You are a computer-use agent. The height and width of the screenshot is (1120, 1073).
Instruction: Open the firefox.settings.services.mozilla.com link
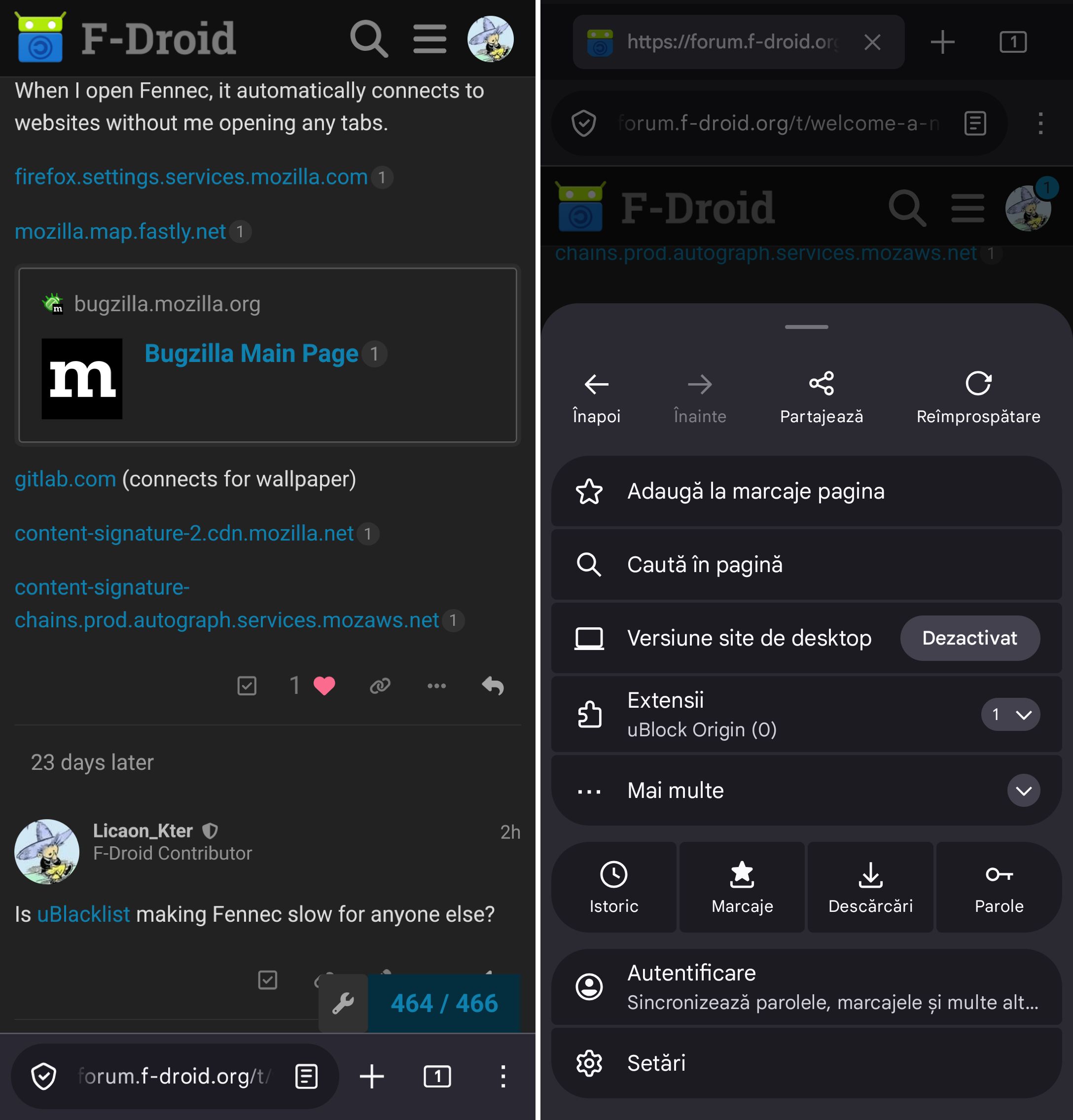tap(191, 177)
